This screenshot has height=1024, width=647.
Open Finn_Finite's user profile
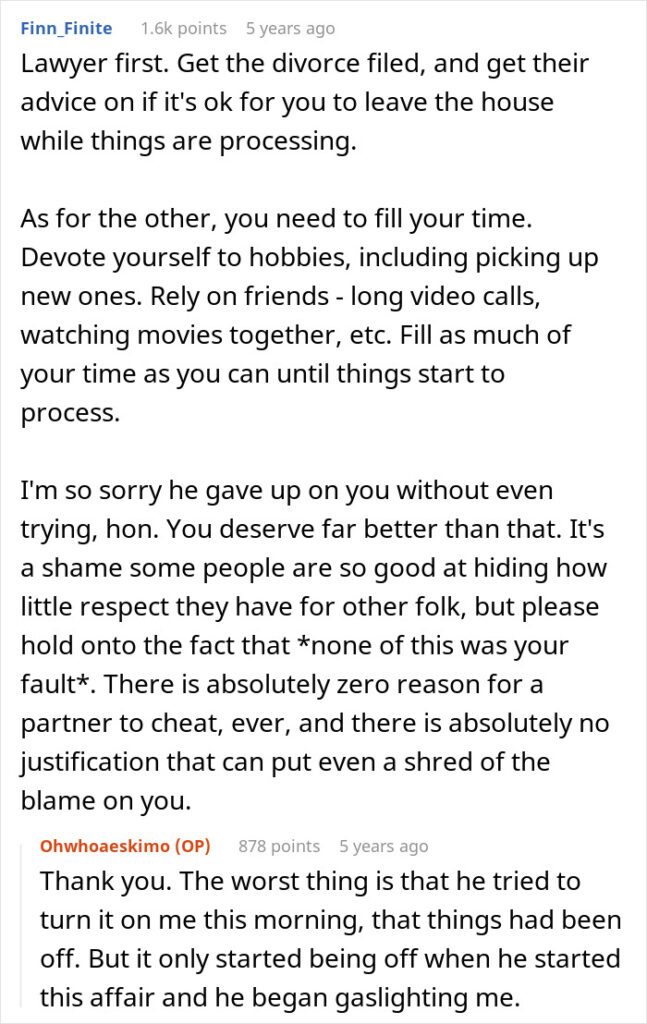pos(66,28)
